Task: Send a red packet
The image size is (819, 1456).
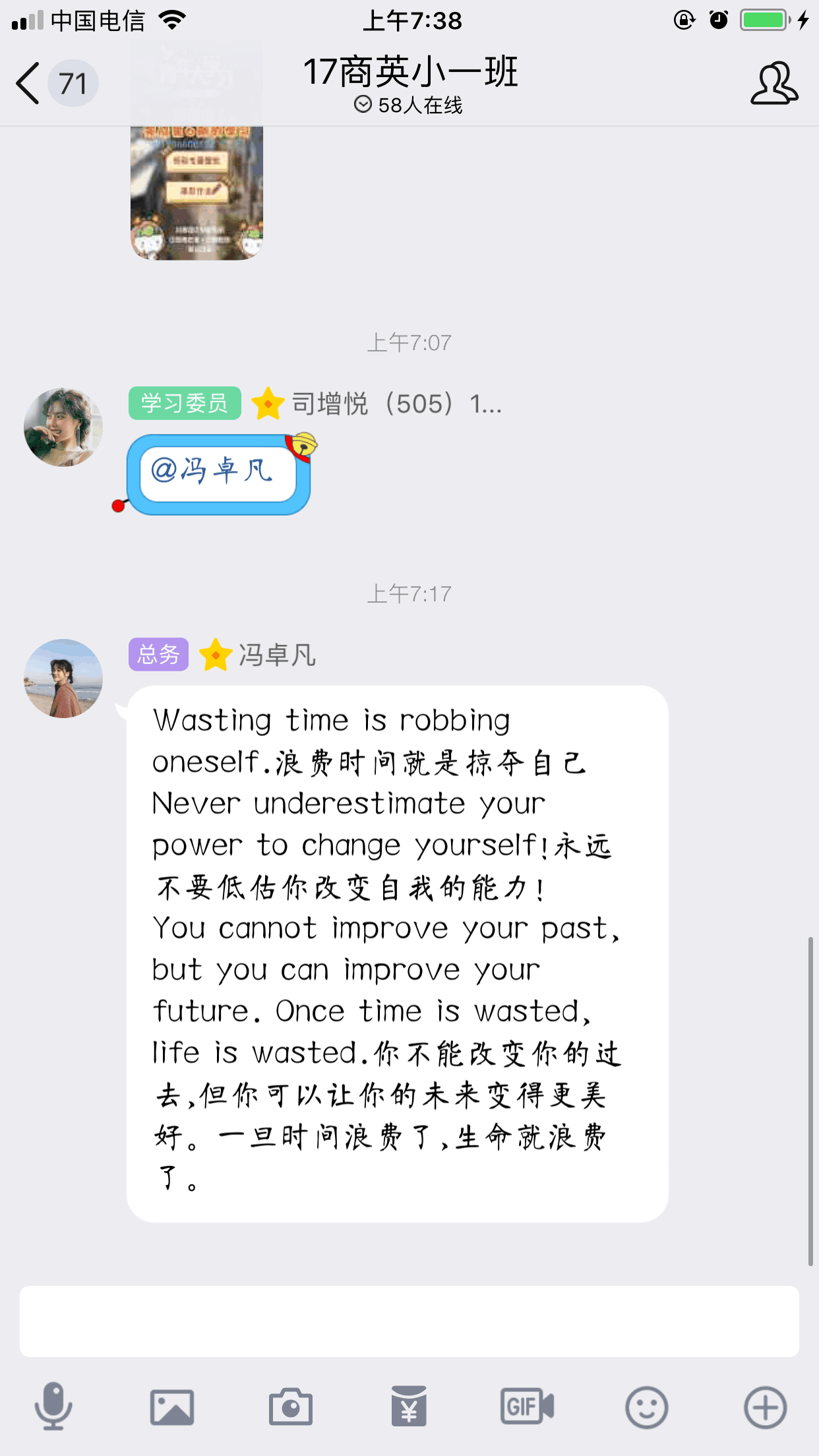Action: pyautogui.click(x=409, y=1407)
